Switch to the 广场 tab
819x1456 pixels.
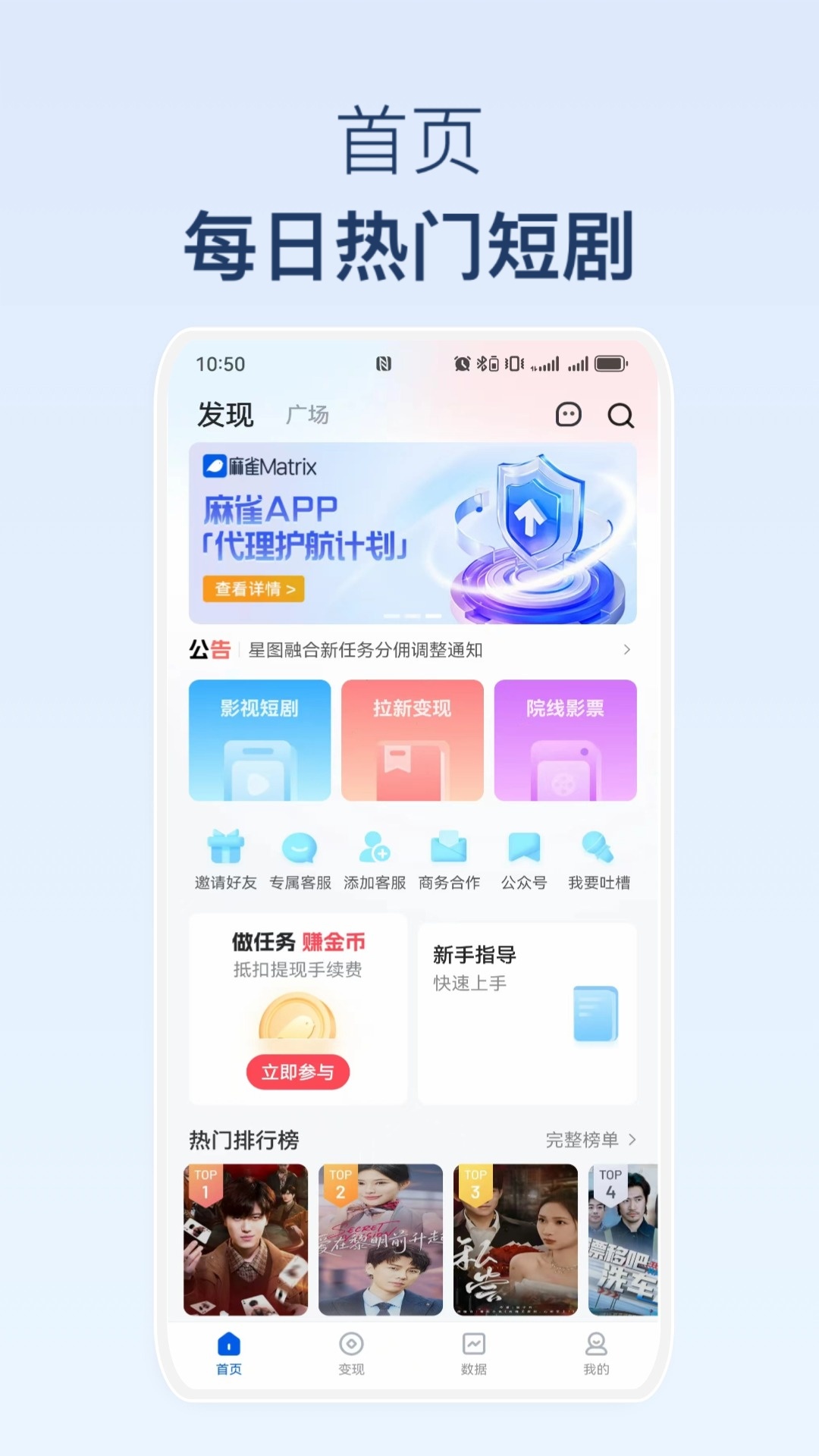click(306, 416)
